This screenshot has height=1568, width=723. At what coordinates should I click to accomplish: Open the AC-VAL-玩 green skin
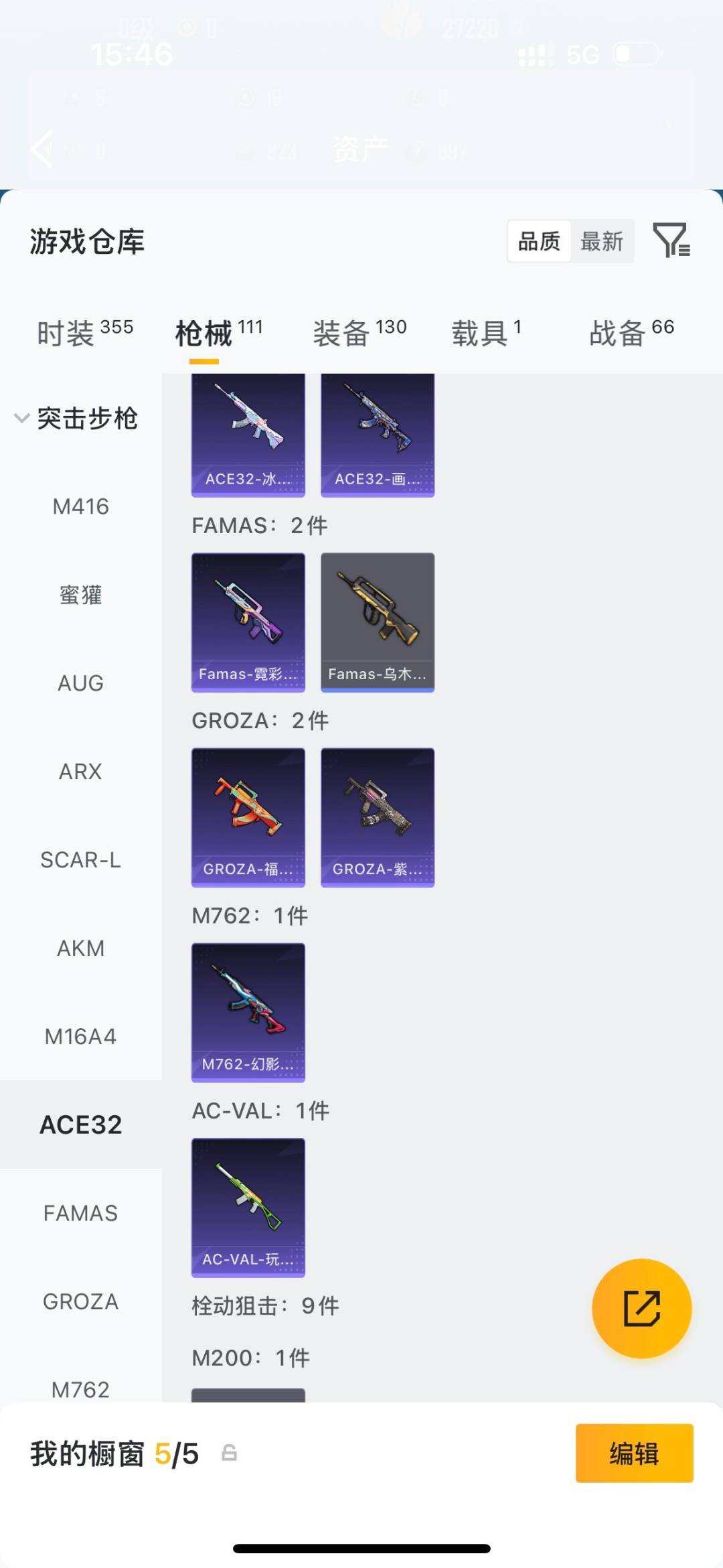[248, 1206]
